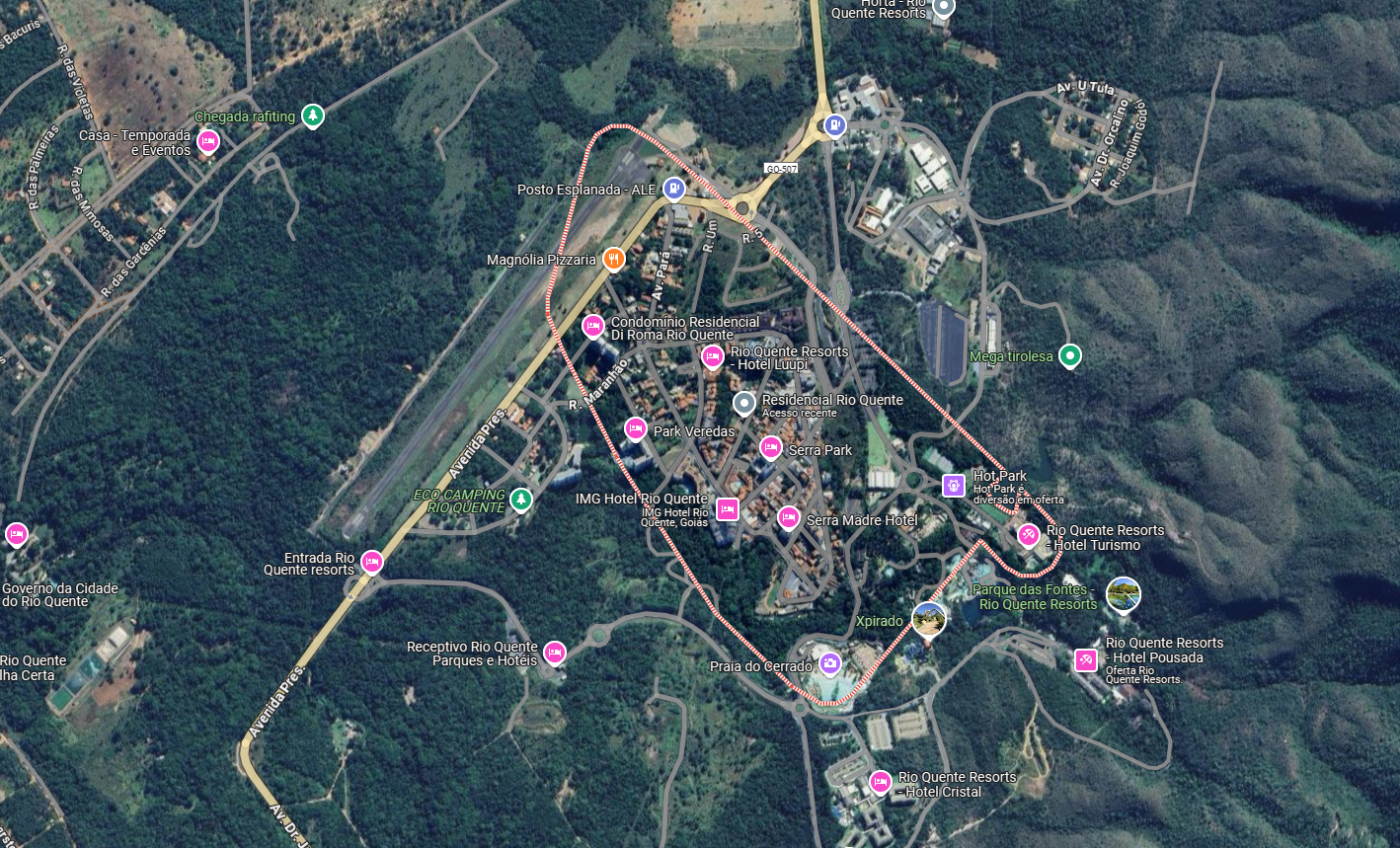This screenshot has width=1400, height=848.
Task: Open the Serra Madre Hotel marker
Action: 788,516
